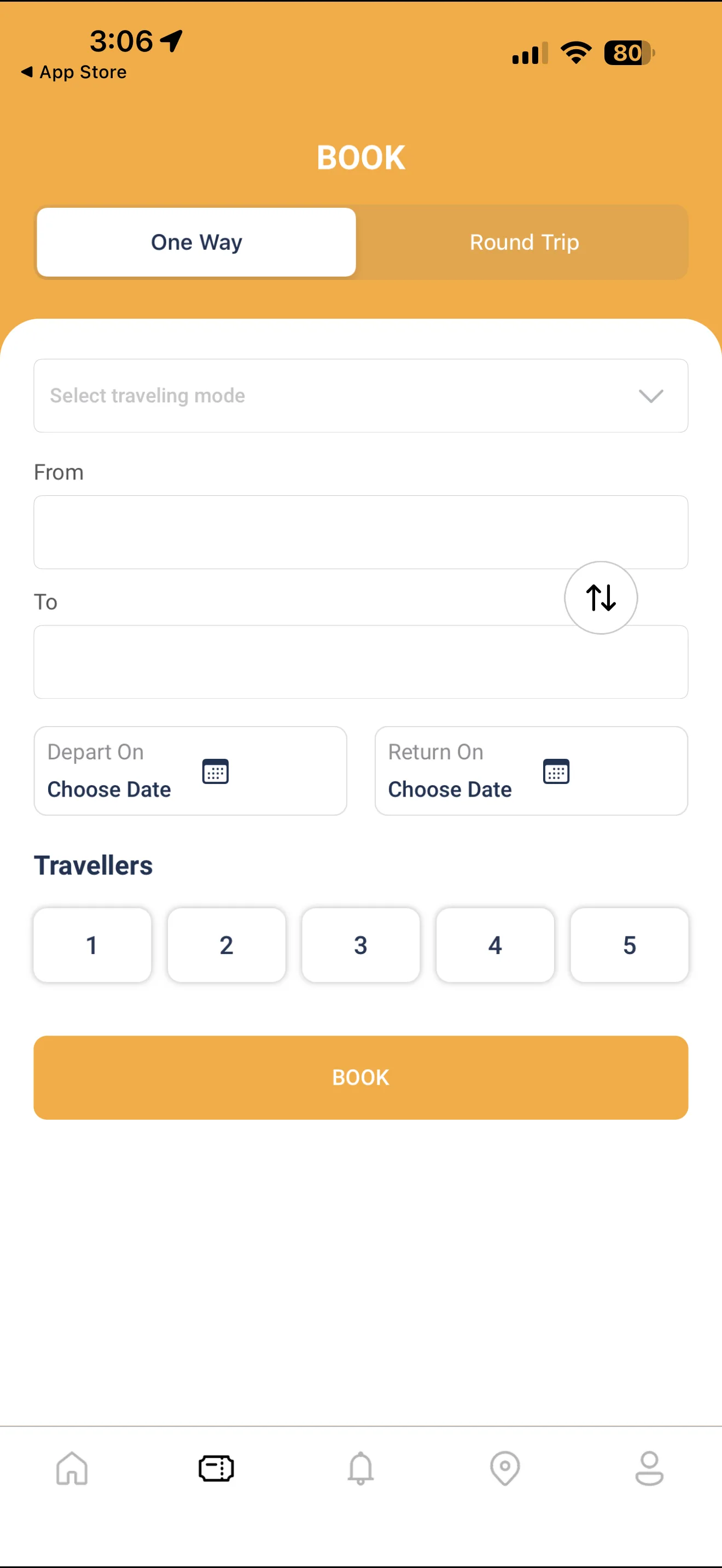Swap From and To using the arrows icon
The height and width of the screenshot is (1568, 722).
point(600,598)
